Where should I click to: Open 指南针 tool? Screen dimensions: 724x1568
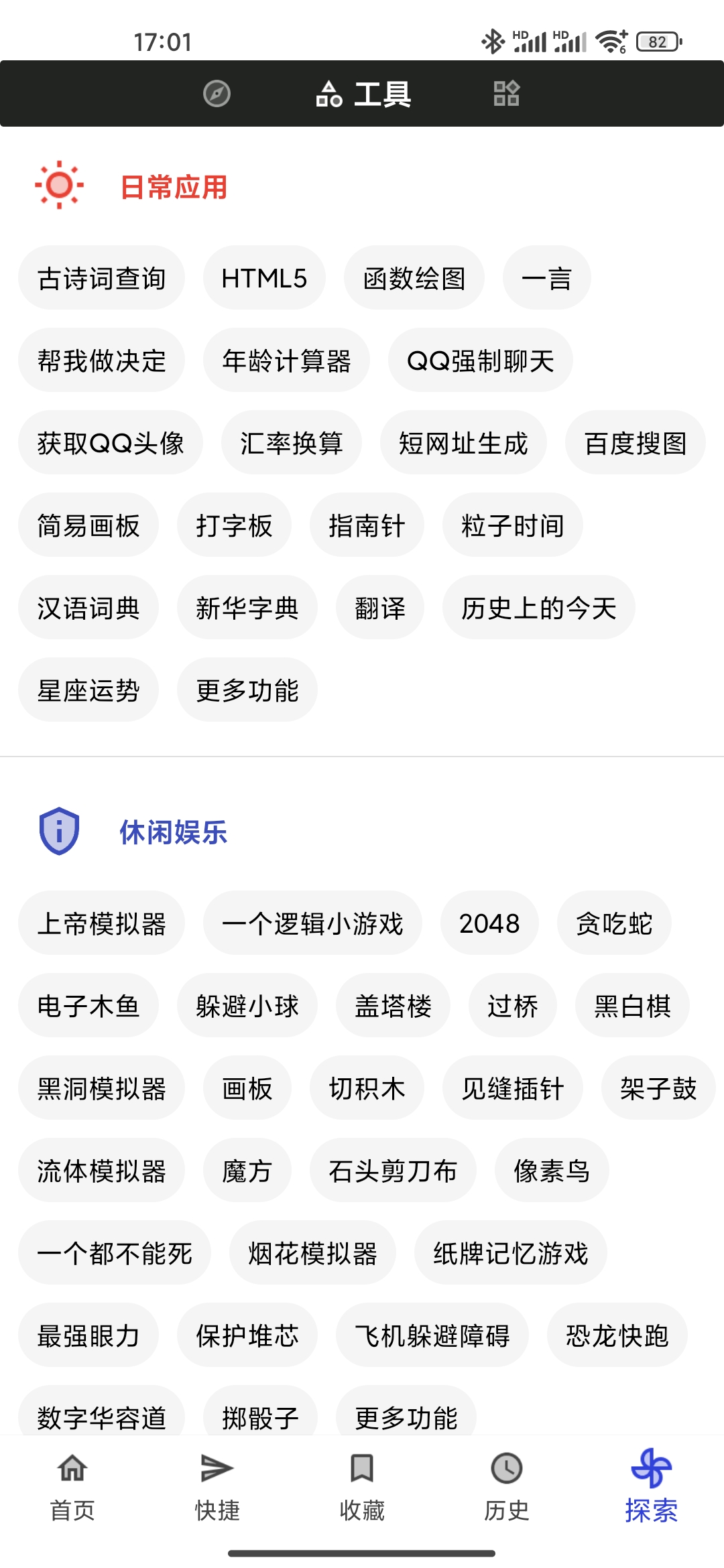click(367, 525)
